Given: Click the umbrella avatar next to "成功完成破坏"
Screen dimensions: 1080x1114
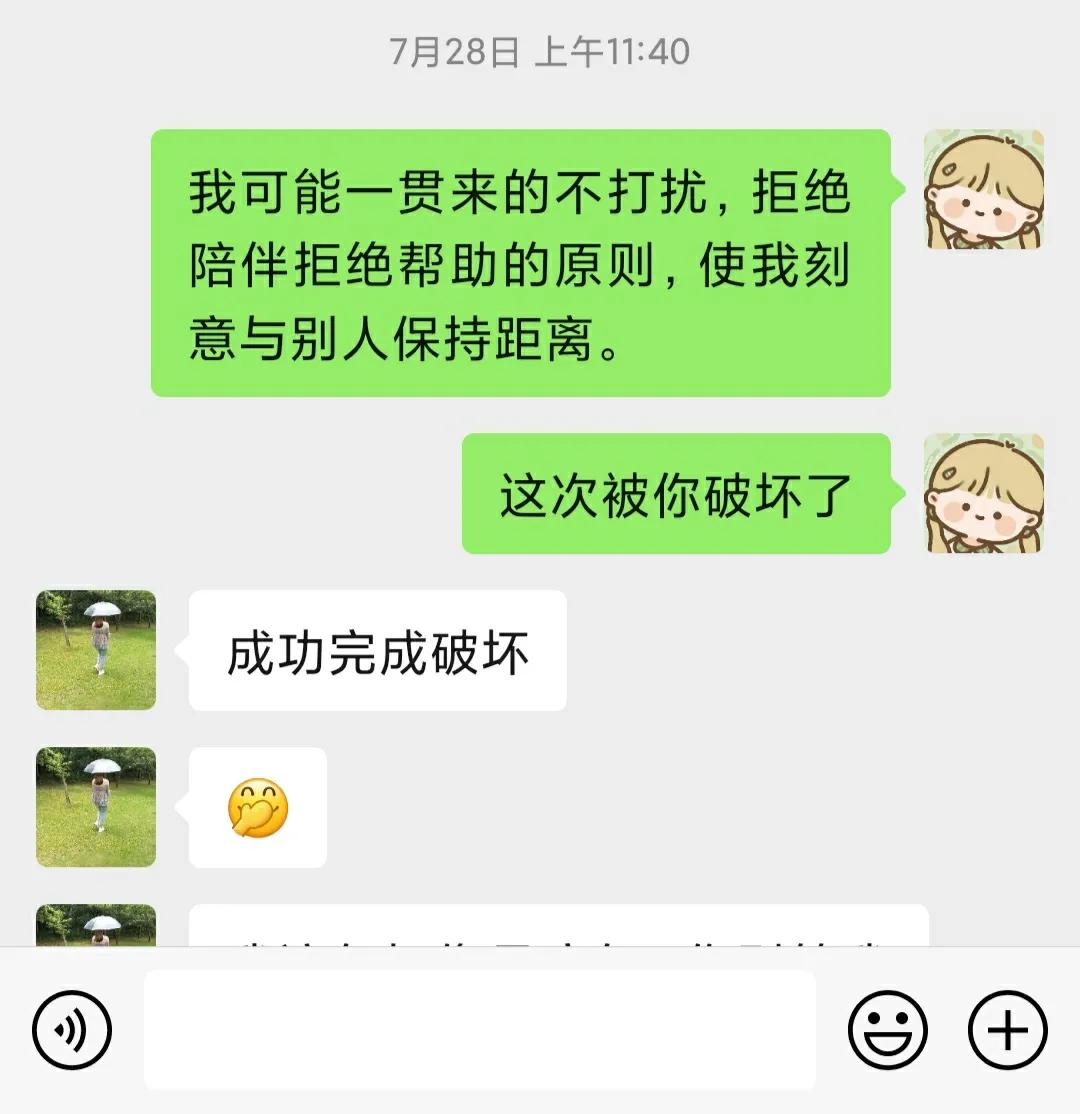Looking at the screenshot, I should [x=95, y=650].
